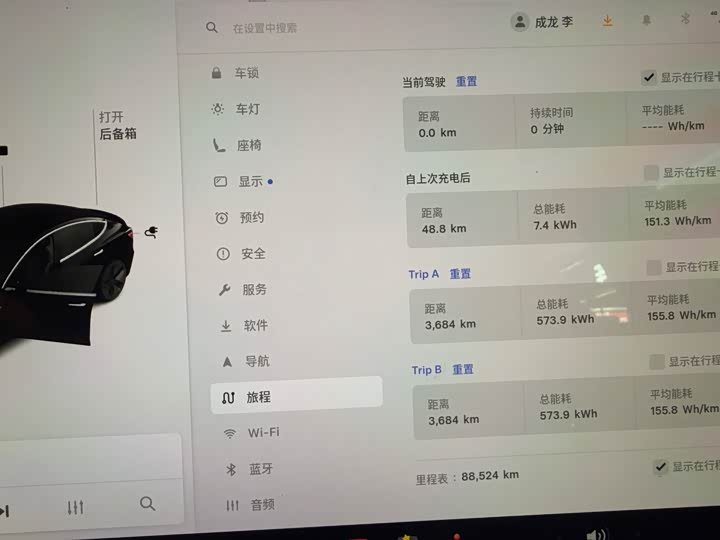The image size is (720, 540).
Task: Reset the 当前驾驶 trip data
Action: [x=466, y=82]
